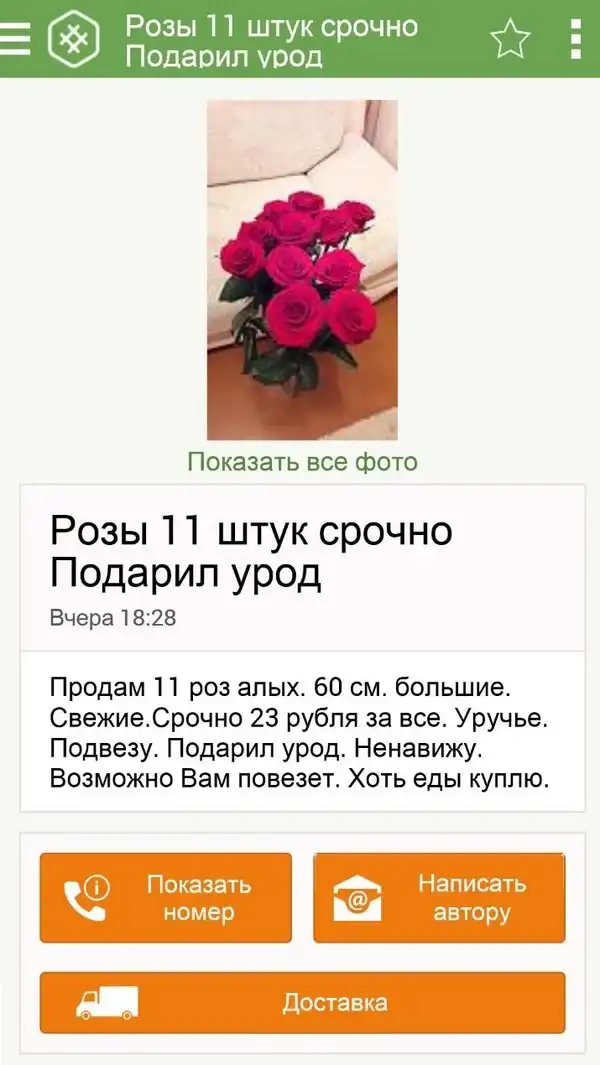600x1065 pixels.
Task: Tap the 'Показать все фото' link
Action: pyautogui.click(x=302, y=462)
